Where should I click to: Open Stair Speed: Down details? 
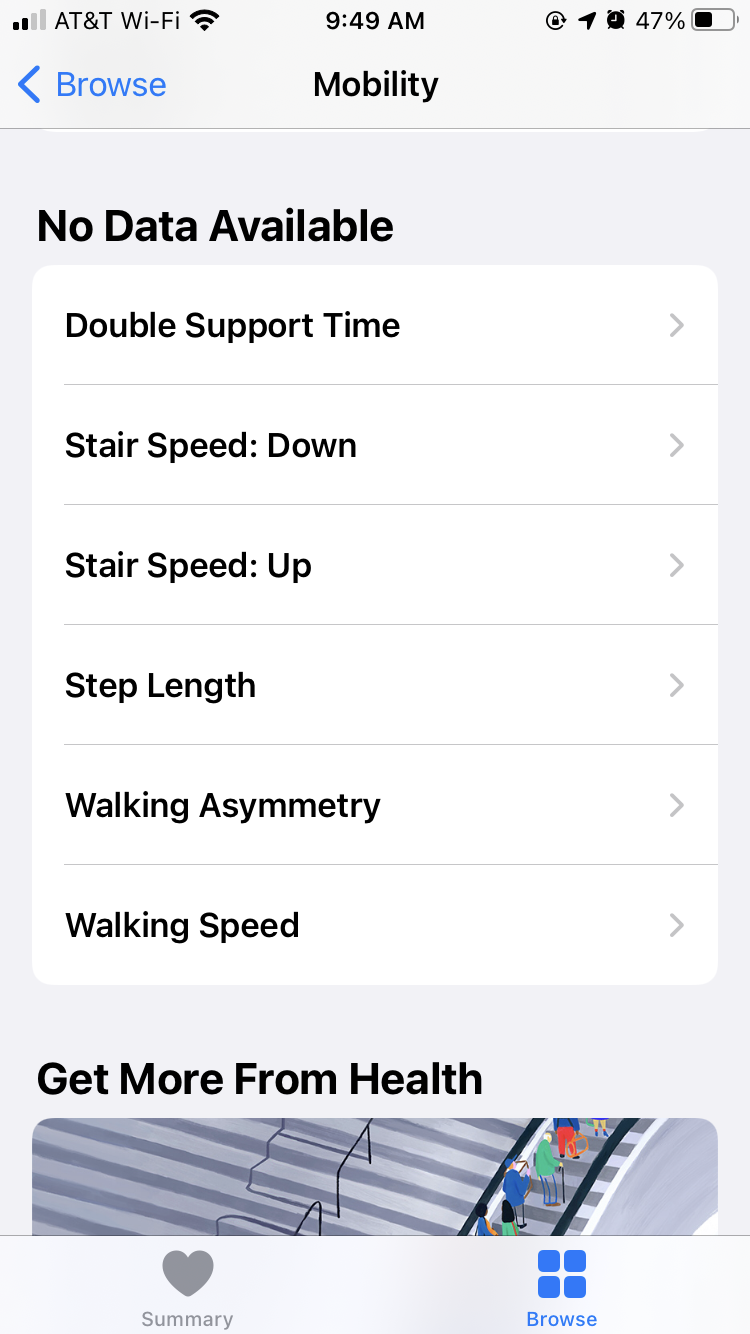click(375, 445)
